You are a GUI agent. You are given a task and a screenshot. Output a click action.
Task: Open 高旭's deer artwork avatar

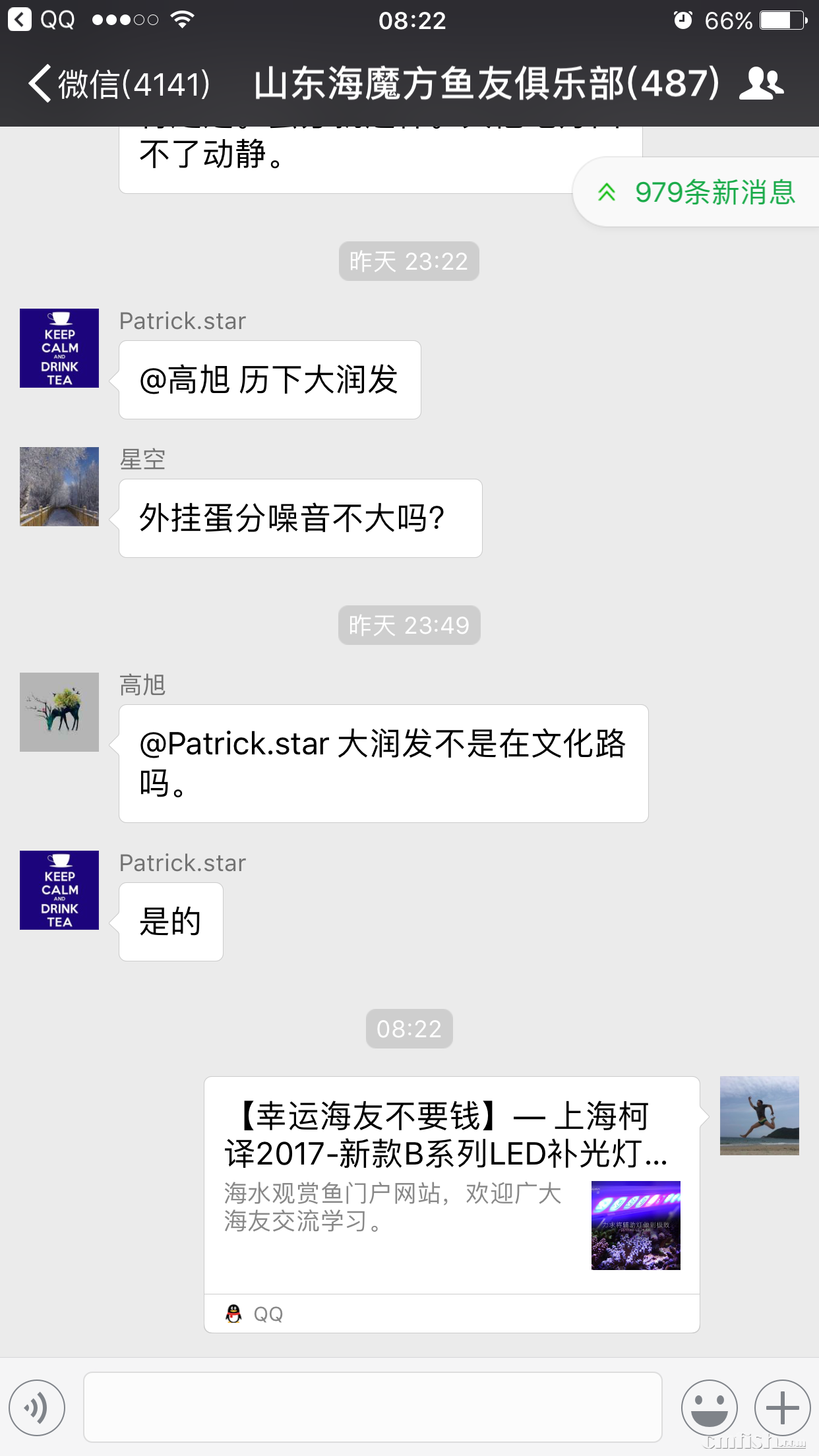pos(59,712)
